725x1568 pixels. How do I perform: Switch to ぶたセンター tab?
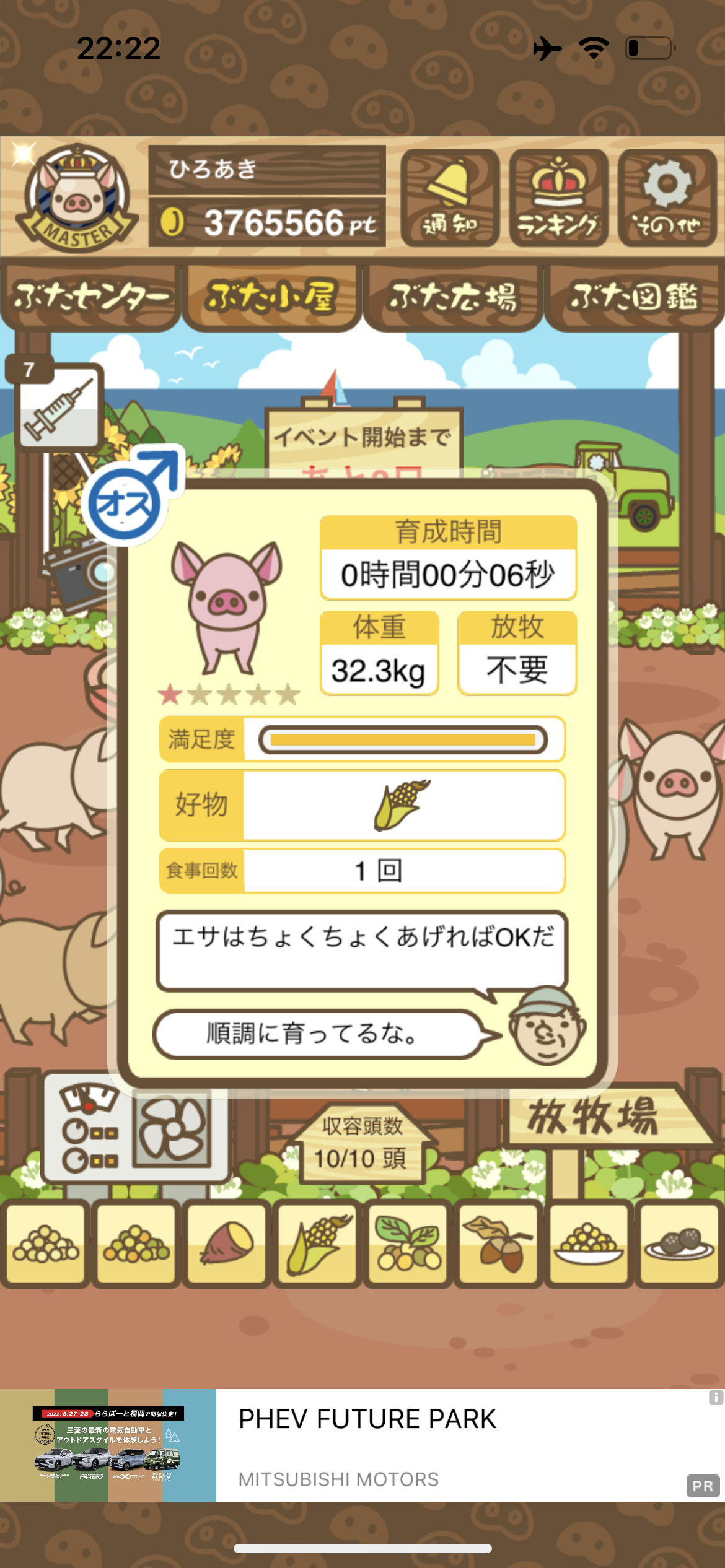pos(90,298)
